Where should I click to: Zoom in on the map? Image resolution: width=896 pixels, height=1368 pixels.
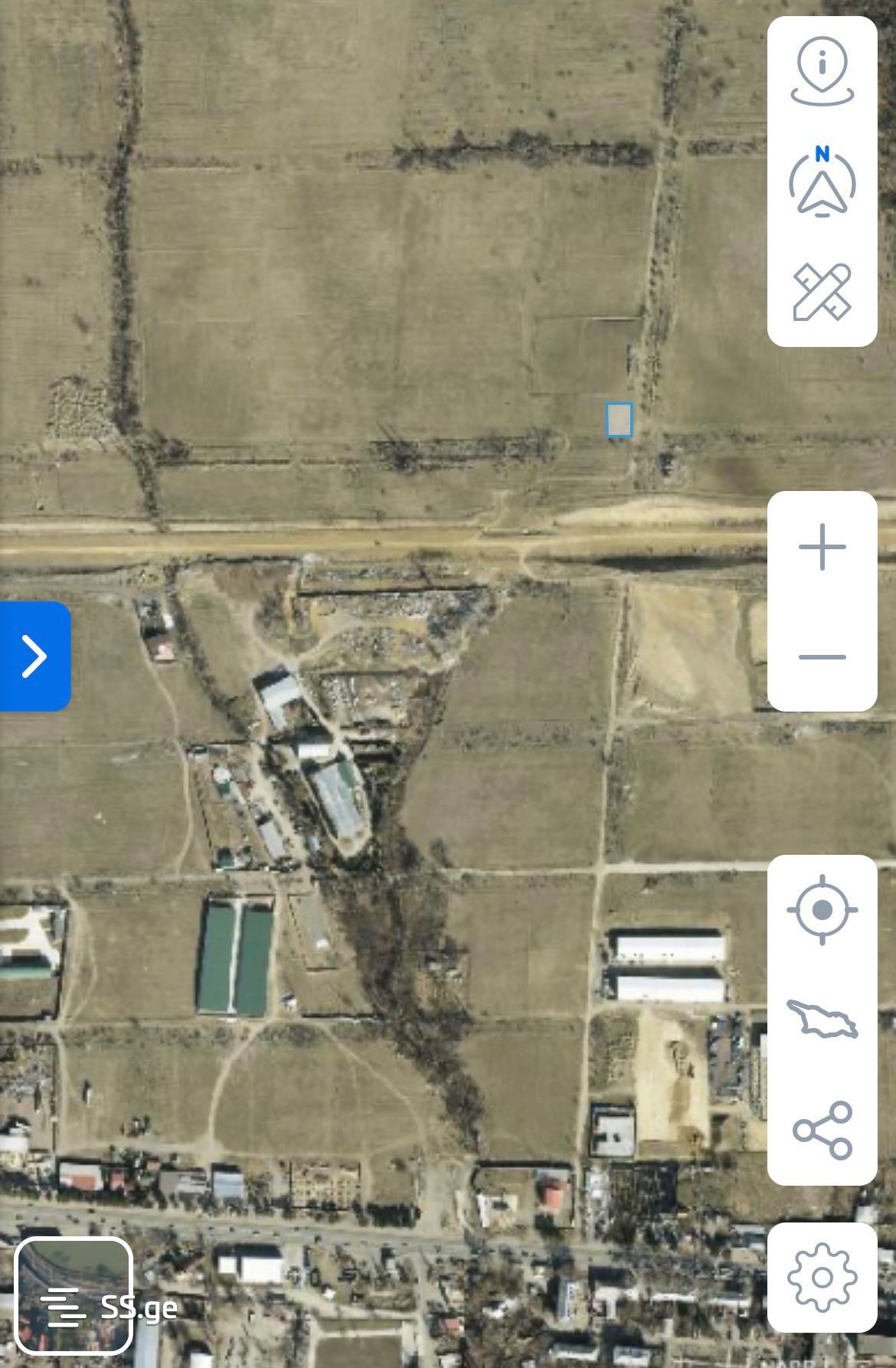(822, 547)
